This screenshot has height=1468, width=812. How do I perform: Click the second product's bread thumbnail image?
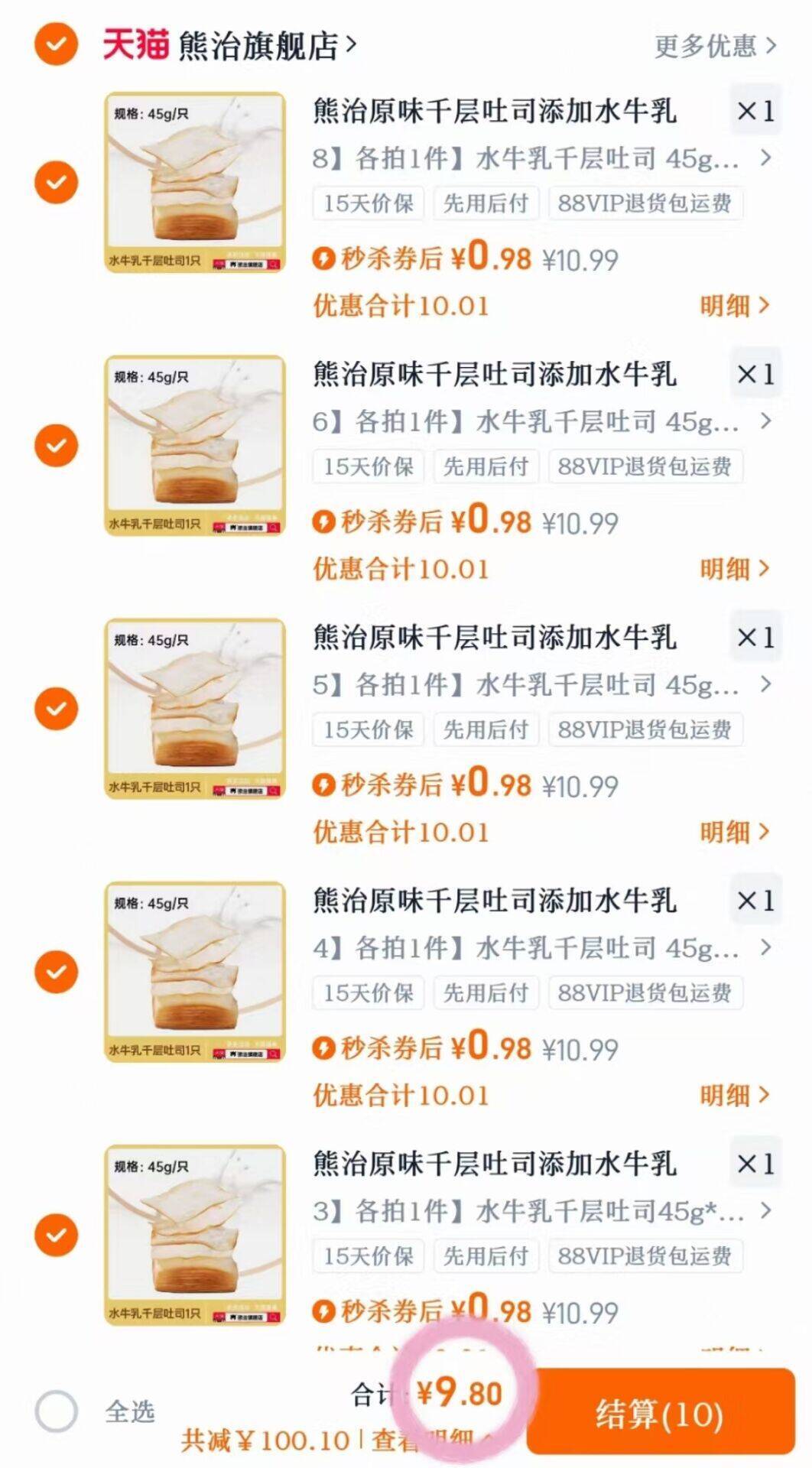pos(191,447)
